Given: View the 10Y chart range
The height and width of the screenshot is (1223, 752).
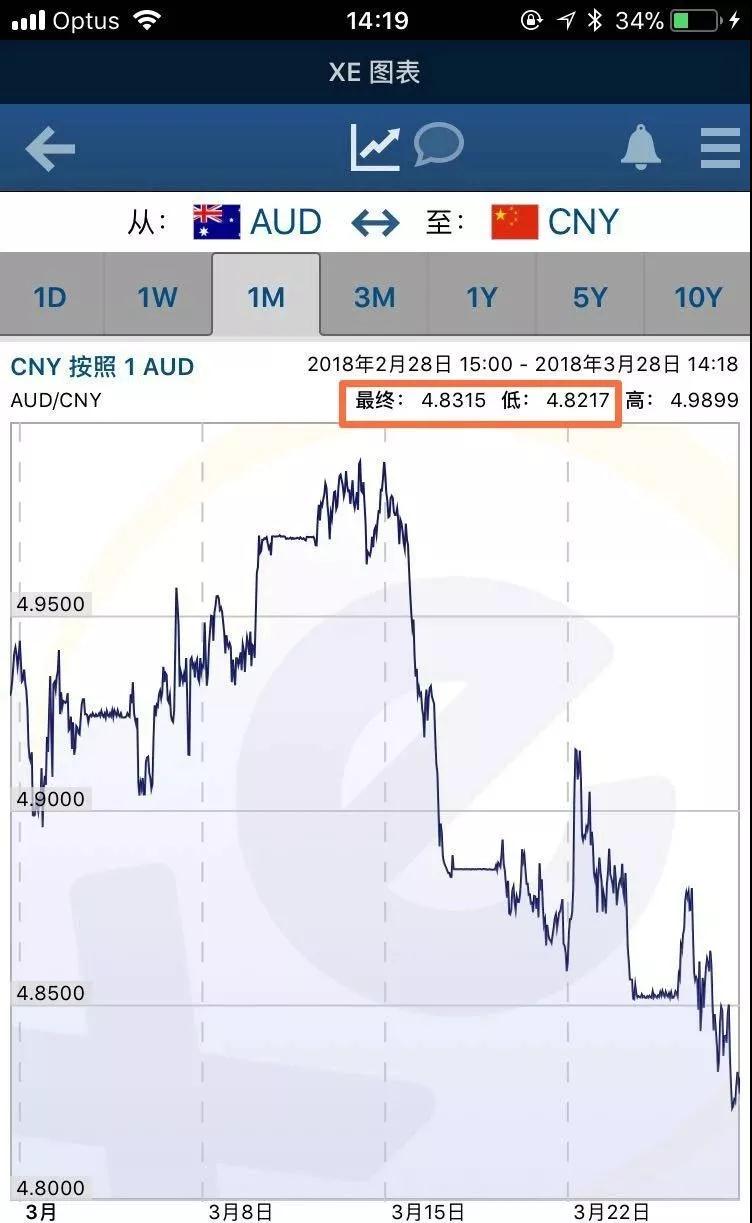Looking at the screenshot, I should pyautogui.click(x=697, y=297).
